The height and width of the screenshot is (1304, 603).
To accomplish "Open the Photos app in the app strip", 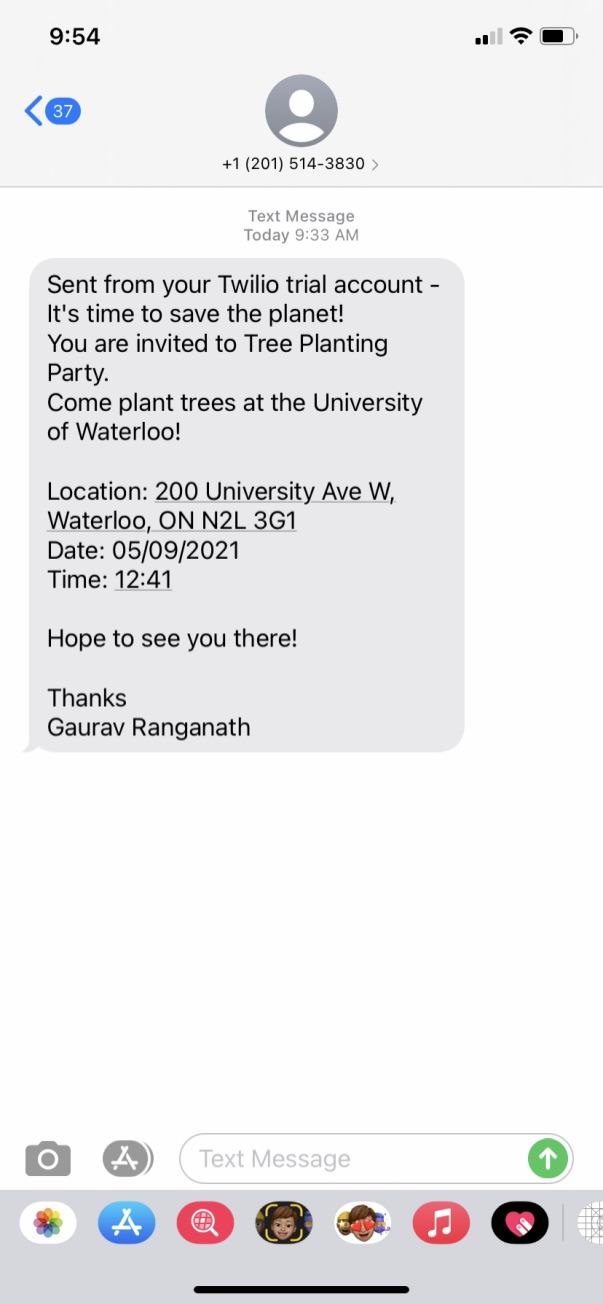I will (48, 1222).
